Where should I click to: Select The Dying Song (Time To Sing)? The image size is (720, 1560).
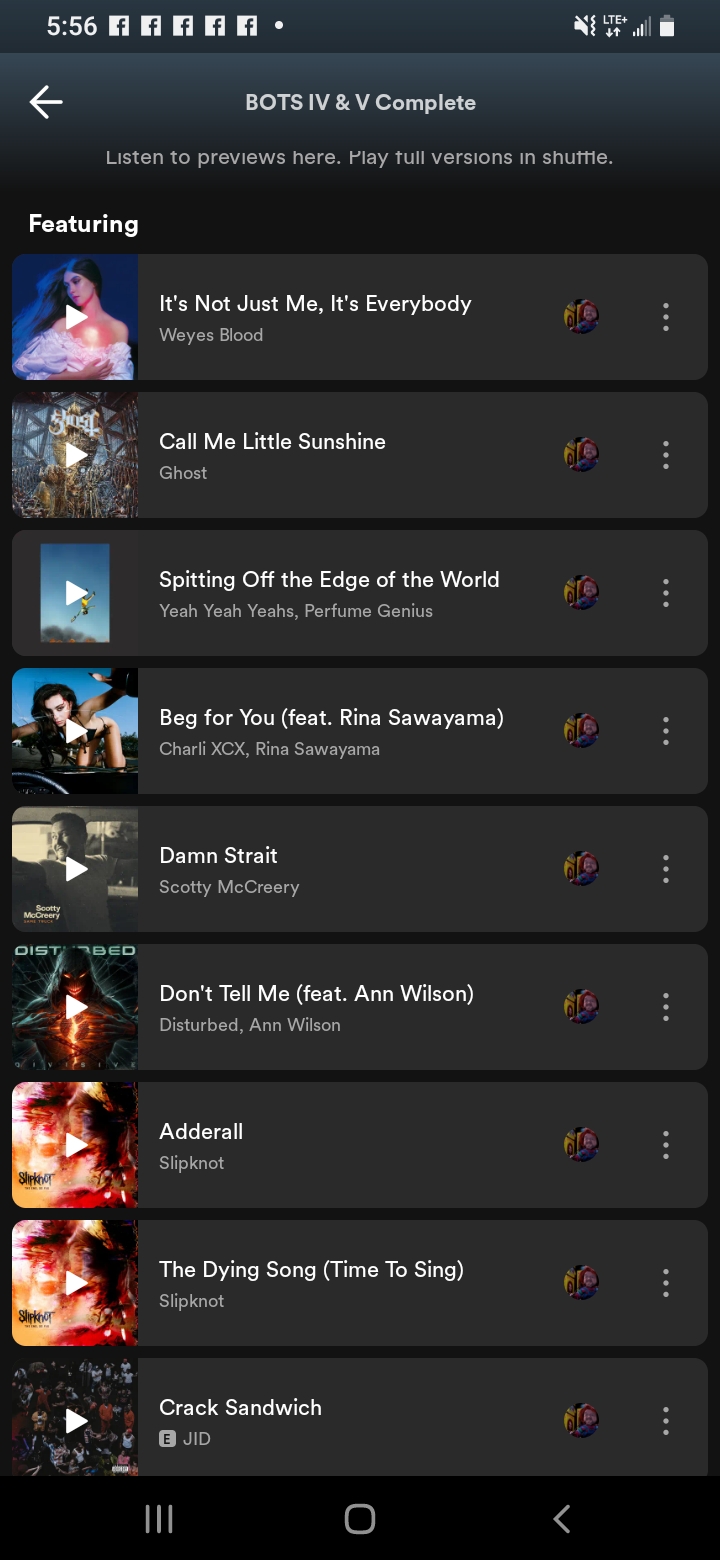[340, 1283]
